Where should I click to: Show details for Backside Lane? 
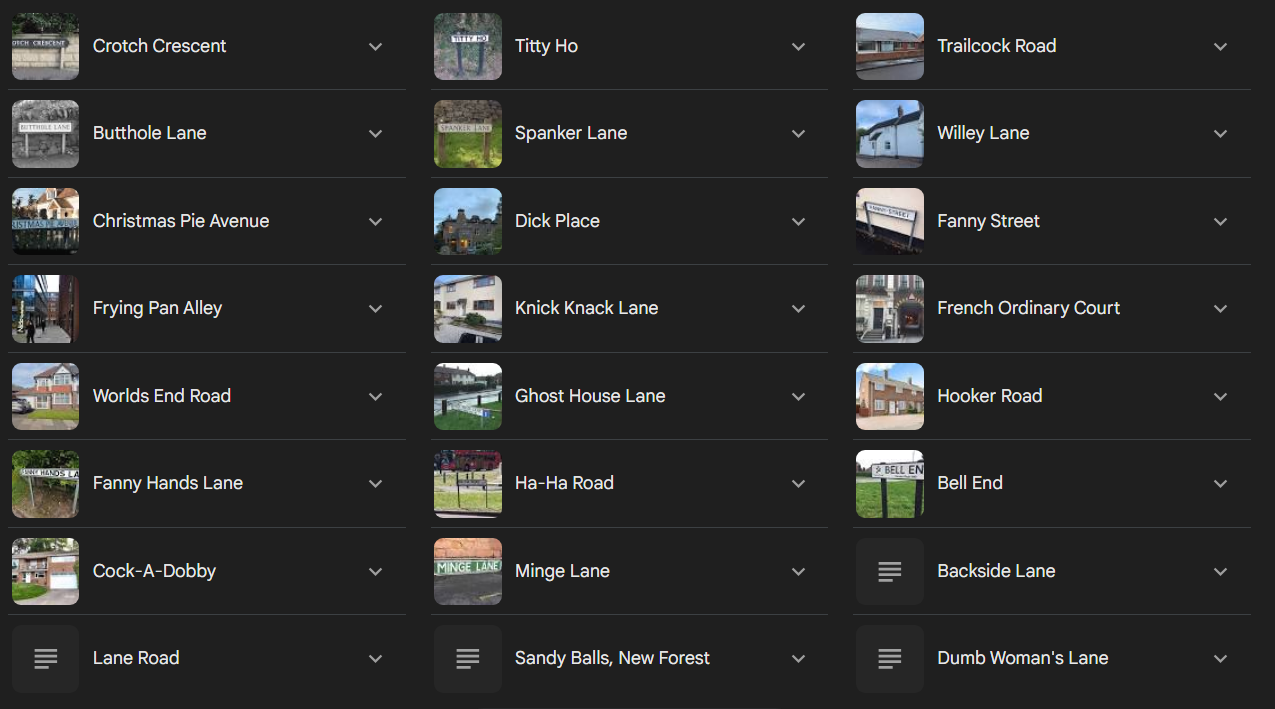pos(1220,571)
